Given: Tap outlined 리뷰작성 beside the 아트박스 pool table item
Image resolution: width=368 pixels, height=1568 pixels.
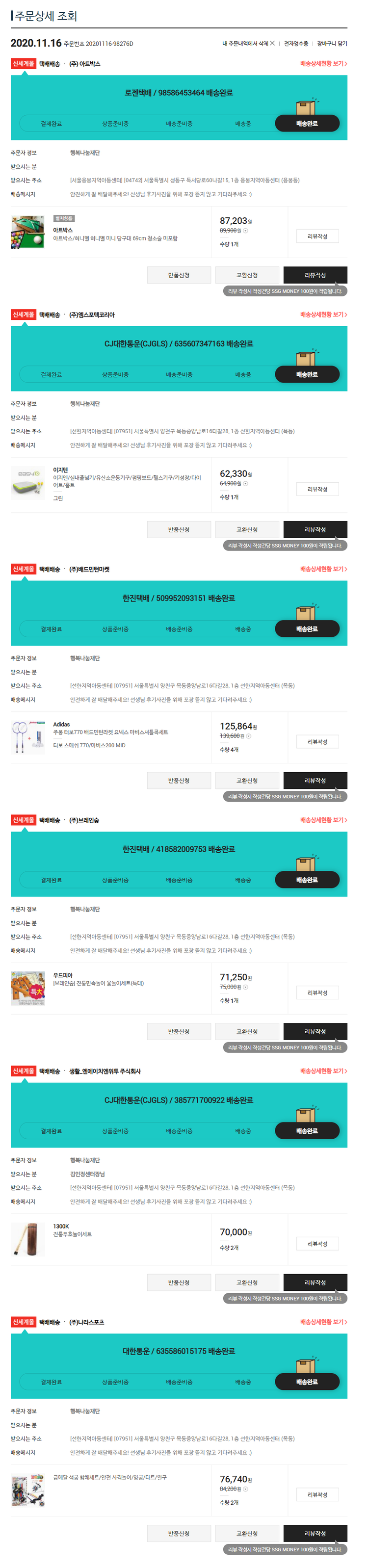Looking at the screenshot, I should [x=317, y=236].
